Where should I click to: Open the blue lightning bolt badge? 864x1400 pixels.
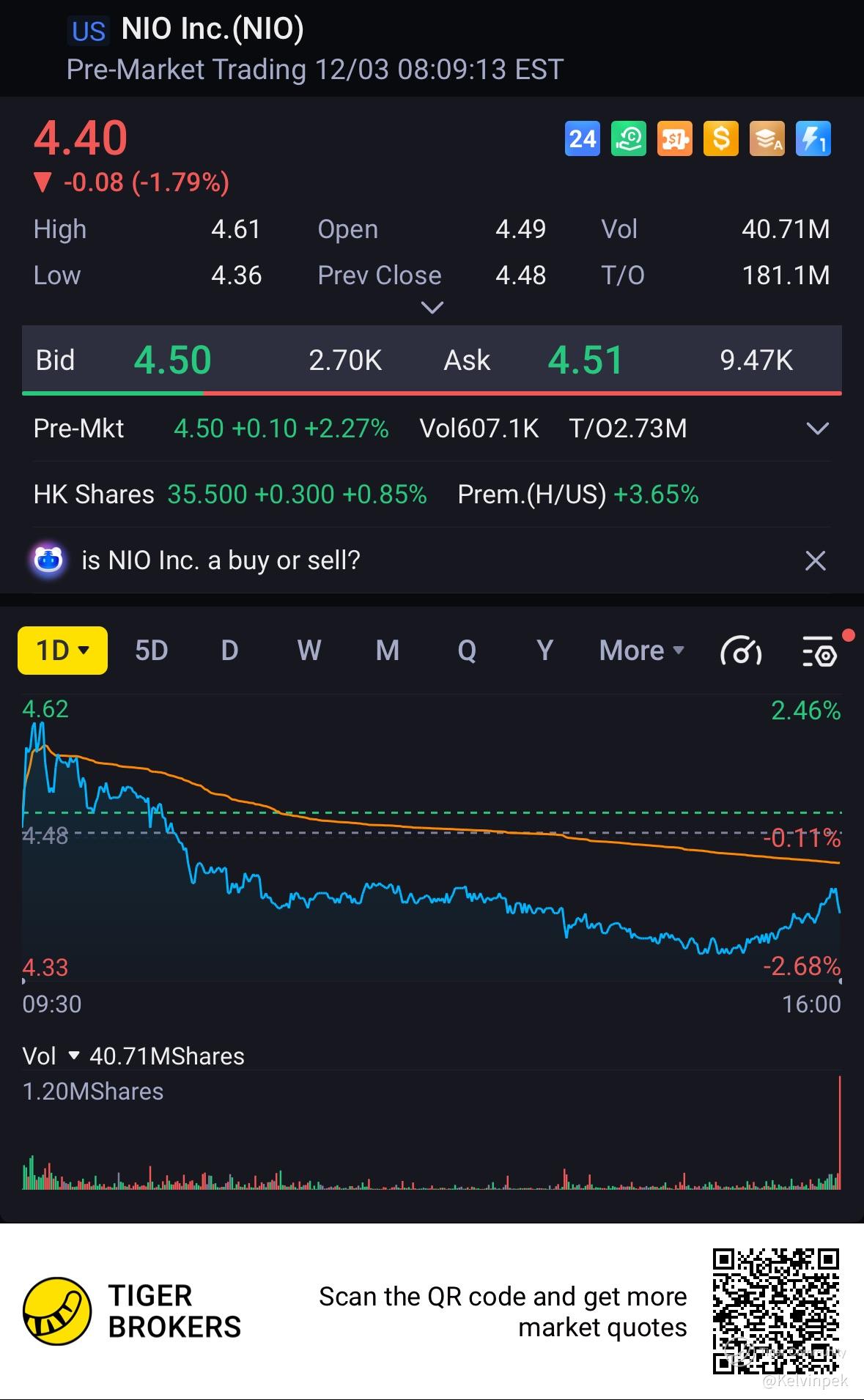pos(813,138)
